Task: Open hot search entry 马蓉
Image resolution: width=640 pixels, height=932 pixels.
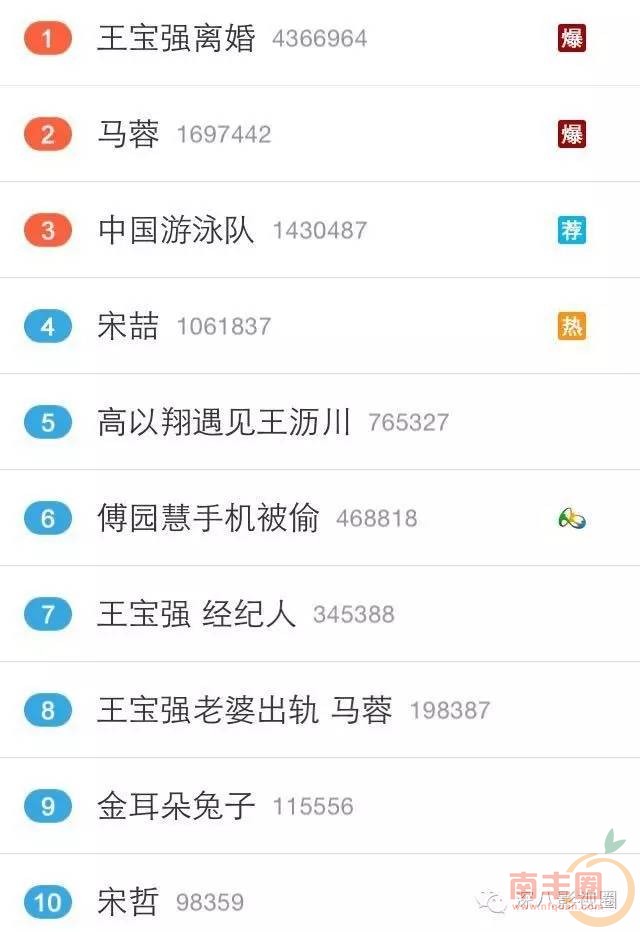Action: pyautogui.click(x=128, y=134)
